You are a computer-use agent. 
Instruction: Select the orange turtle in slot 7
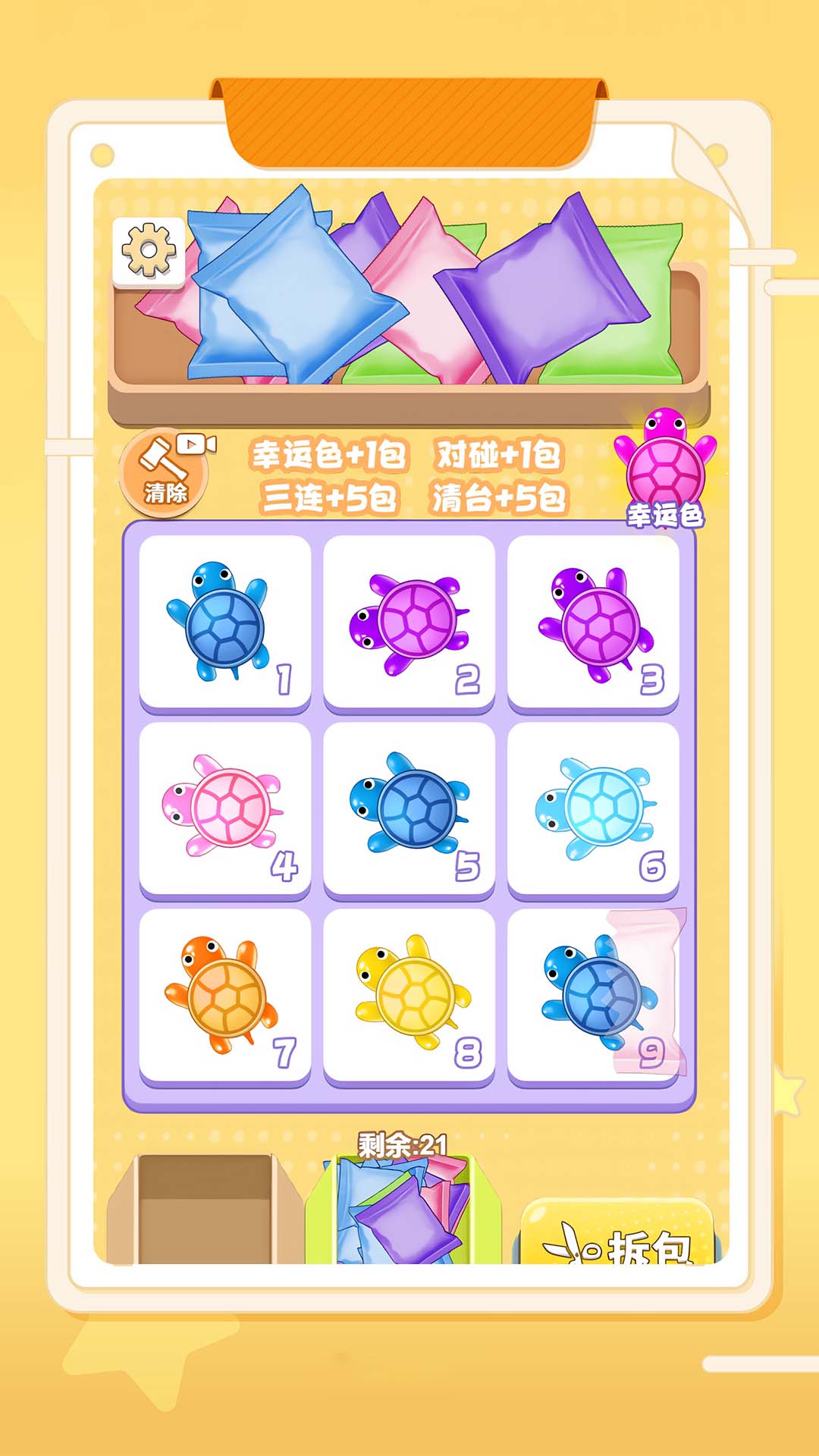click(x=224, y=995)
